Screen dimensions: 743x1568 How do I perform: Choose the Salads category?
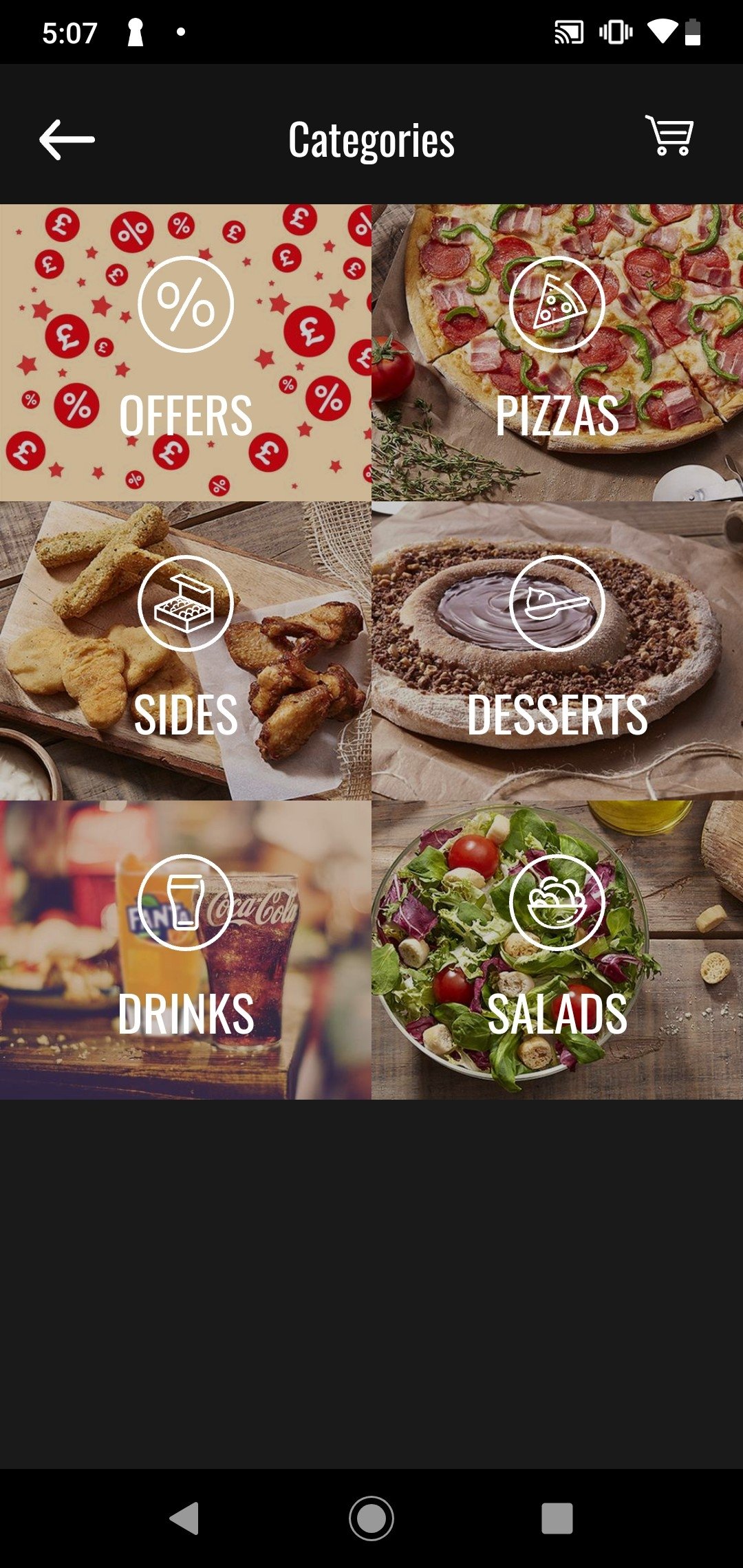tap(557, 950)
